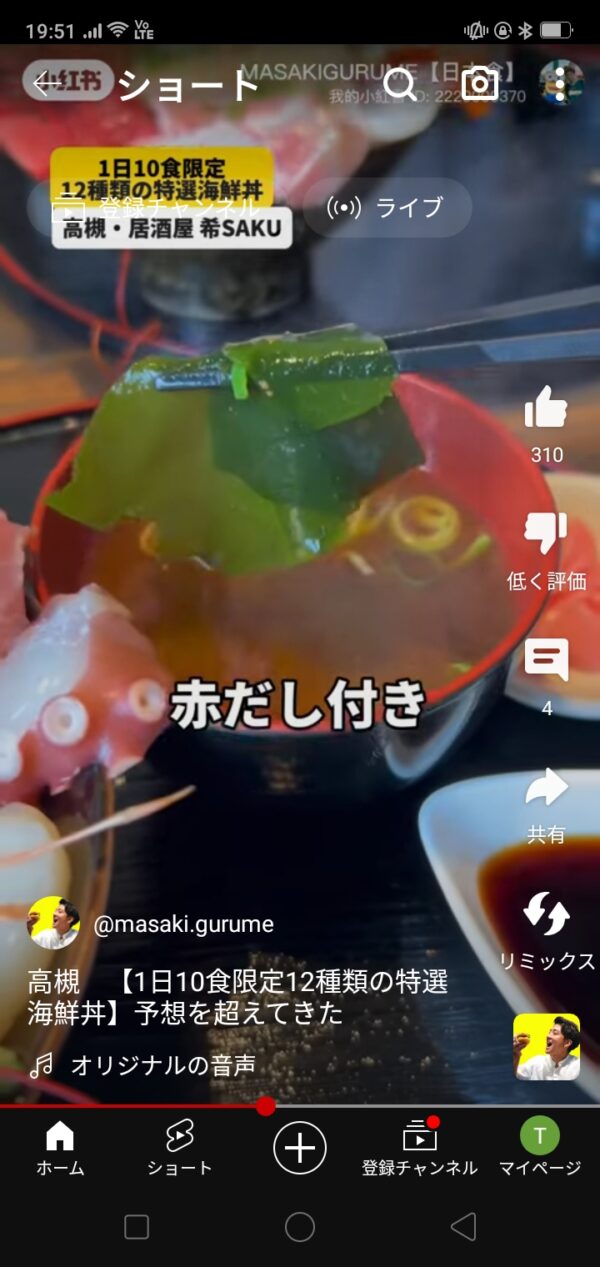This screenshot has width=600, height=1267.
Task: Open search in Shorts
Action: (x=400, y=84)
